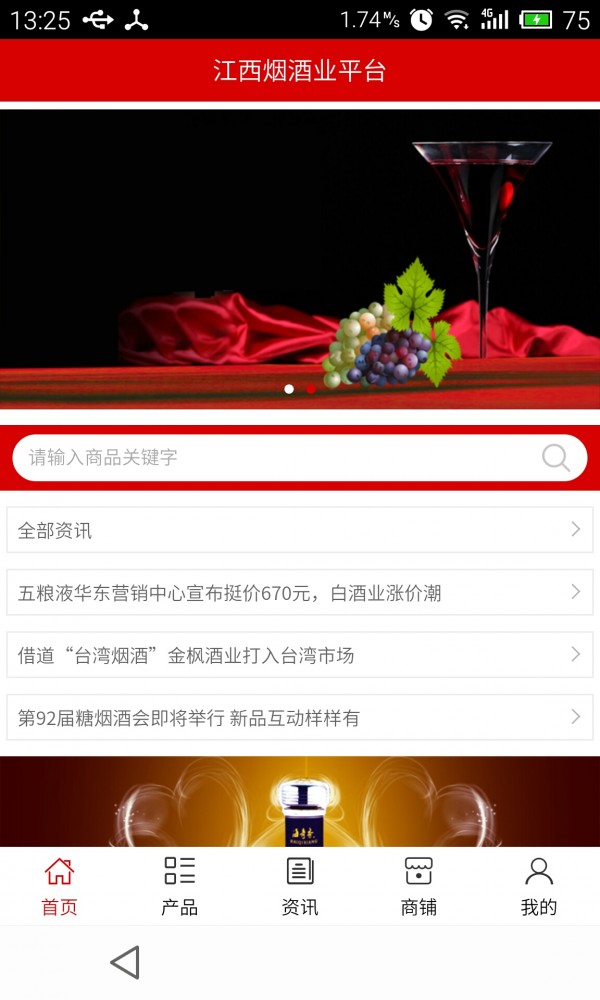
Task: Open the 借道"台湾烟酒"金枫酒业 news item
Action: tap(300, 655)
